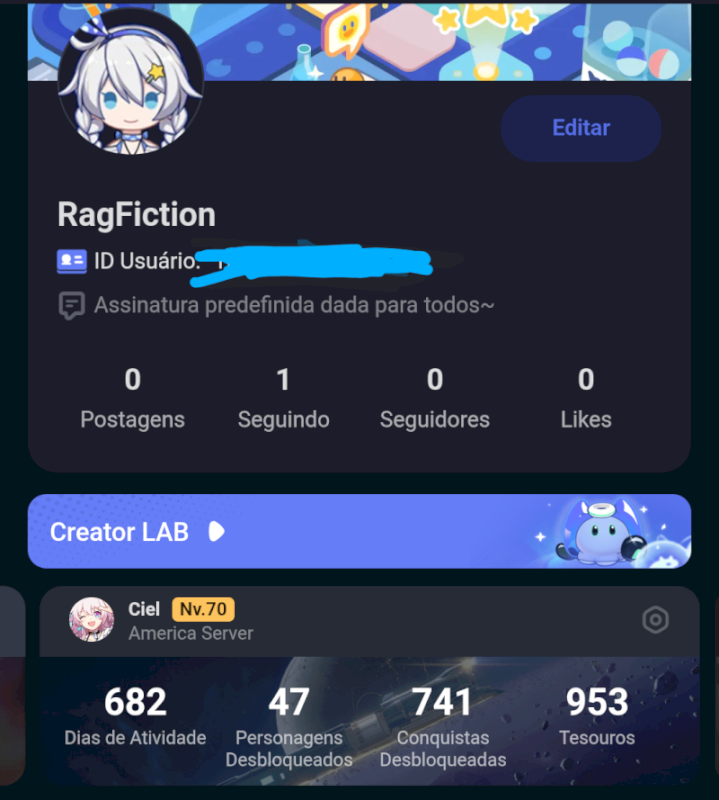Screen dimensions: 719x800
Task: Open game card settings hexagon icon
Action: click(654, 620)
